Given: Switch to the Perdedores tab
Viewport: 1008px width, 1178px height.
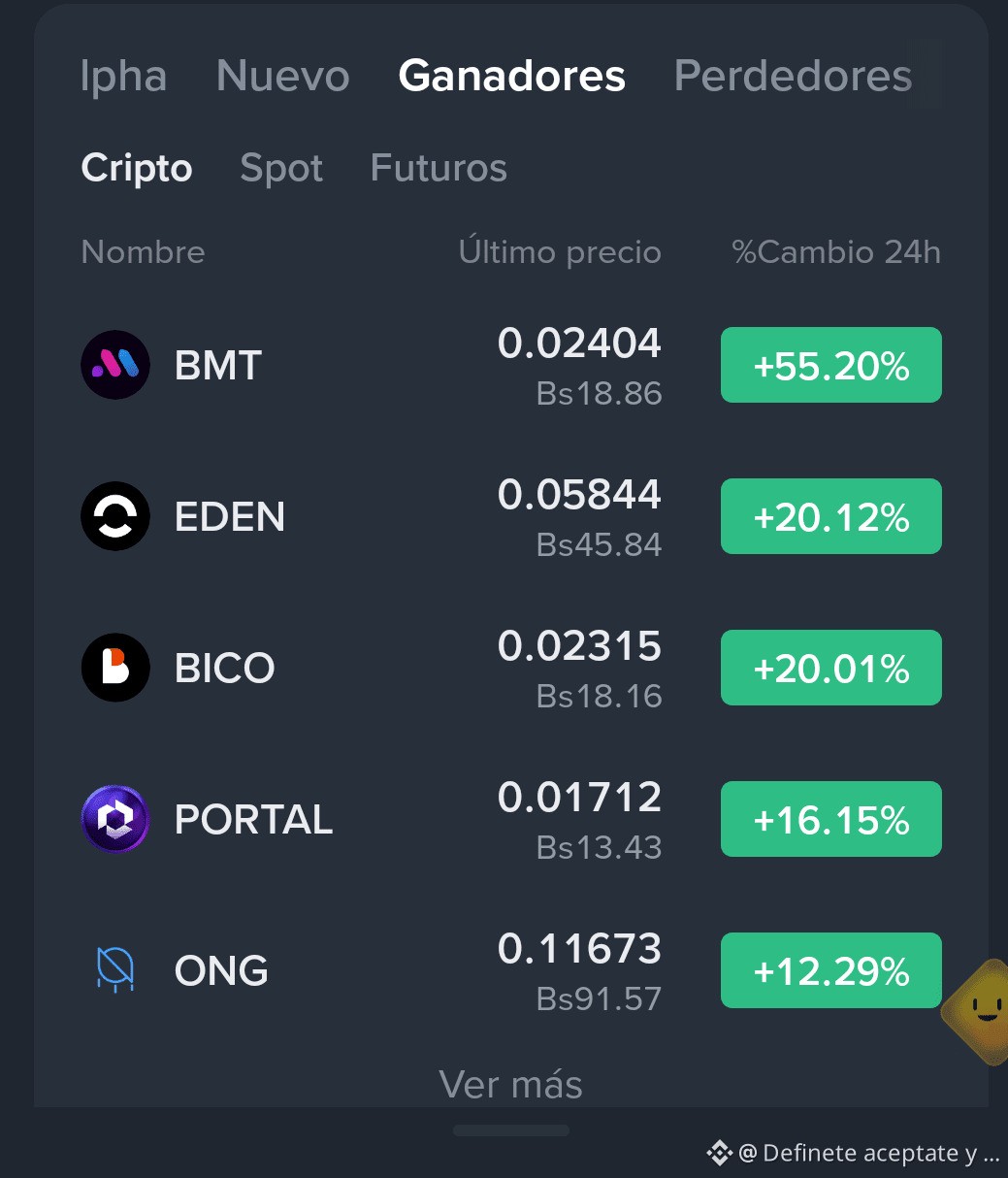Looking at the screenshot, I should (x=793, y=76).
